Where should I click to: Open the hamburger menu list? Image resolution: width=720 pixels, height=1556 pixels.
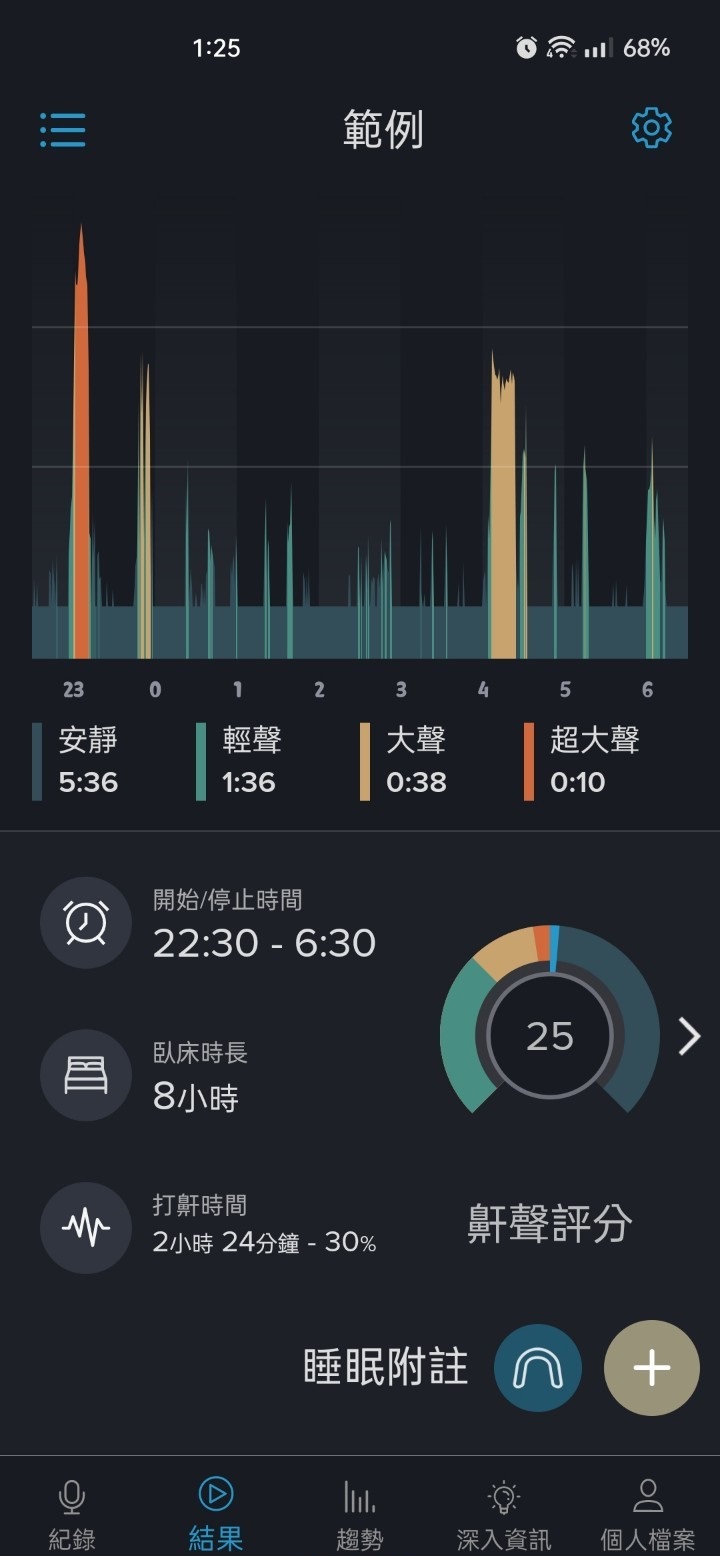click(63, 130)
